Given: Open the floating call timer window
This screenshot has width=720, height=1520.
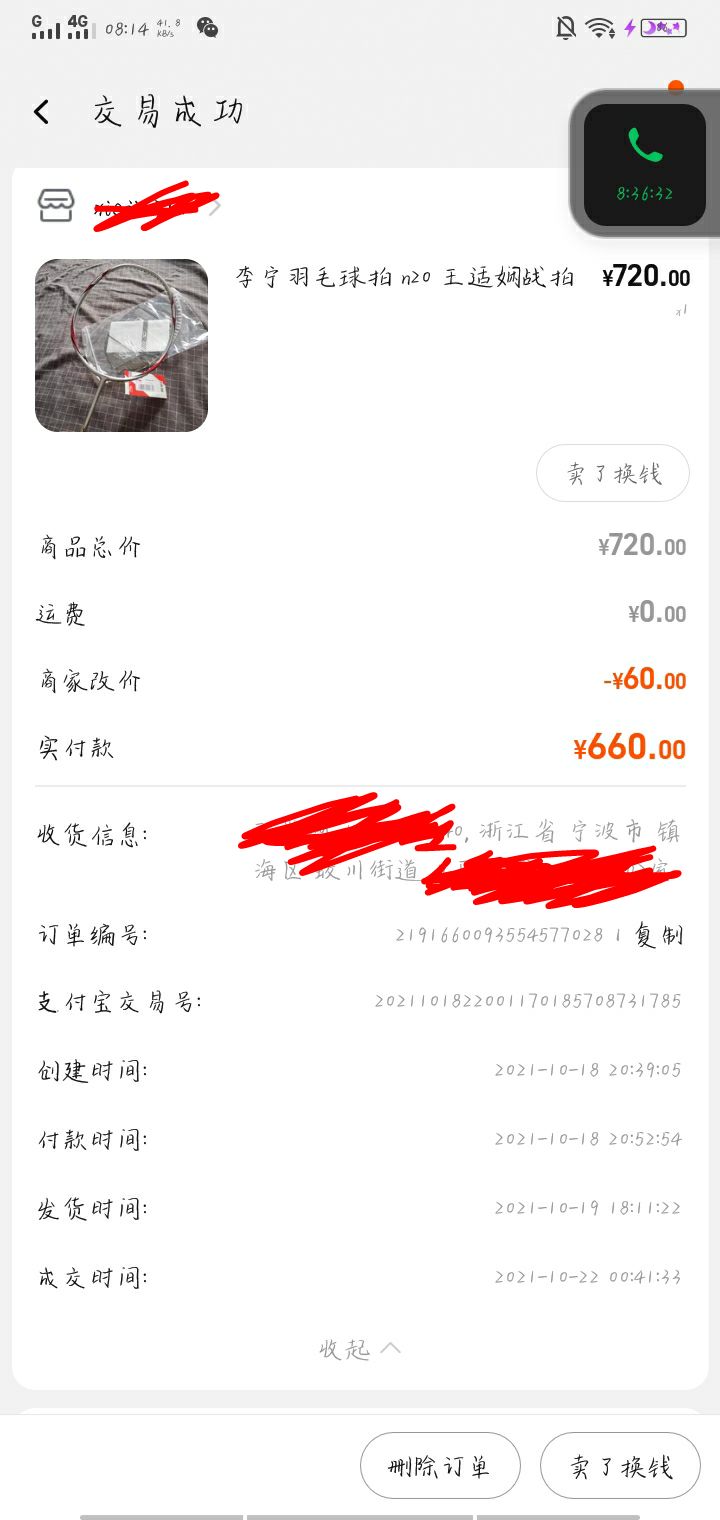Looking at the screenshot, I should click(x=645, y=164).
